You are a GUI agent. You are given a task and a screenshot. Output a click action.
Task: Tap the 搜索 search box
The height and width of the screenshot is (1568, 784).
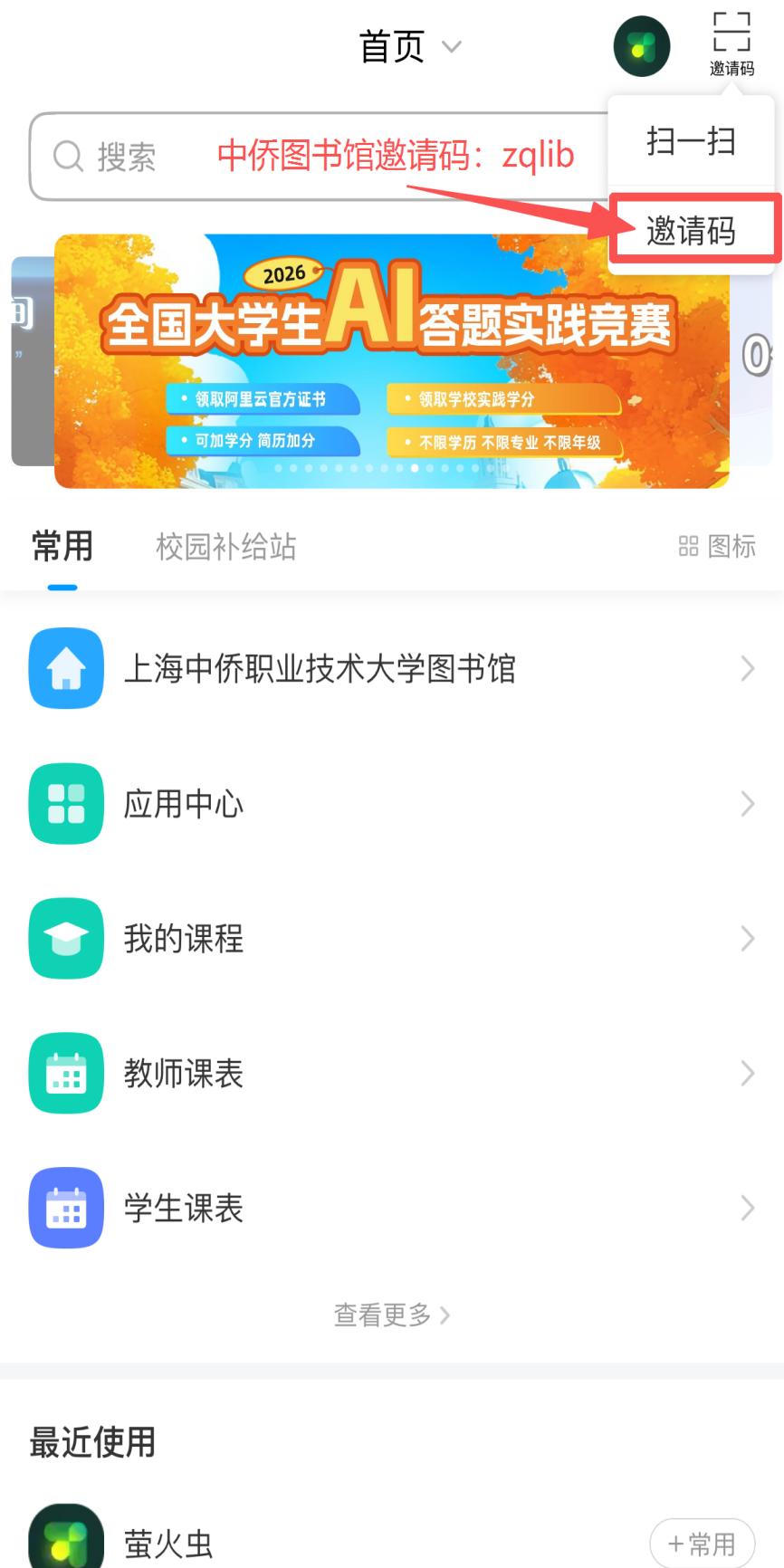pos(317,157)
